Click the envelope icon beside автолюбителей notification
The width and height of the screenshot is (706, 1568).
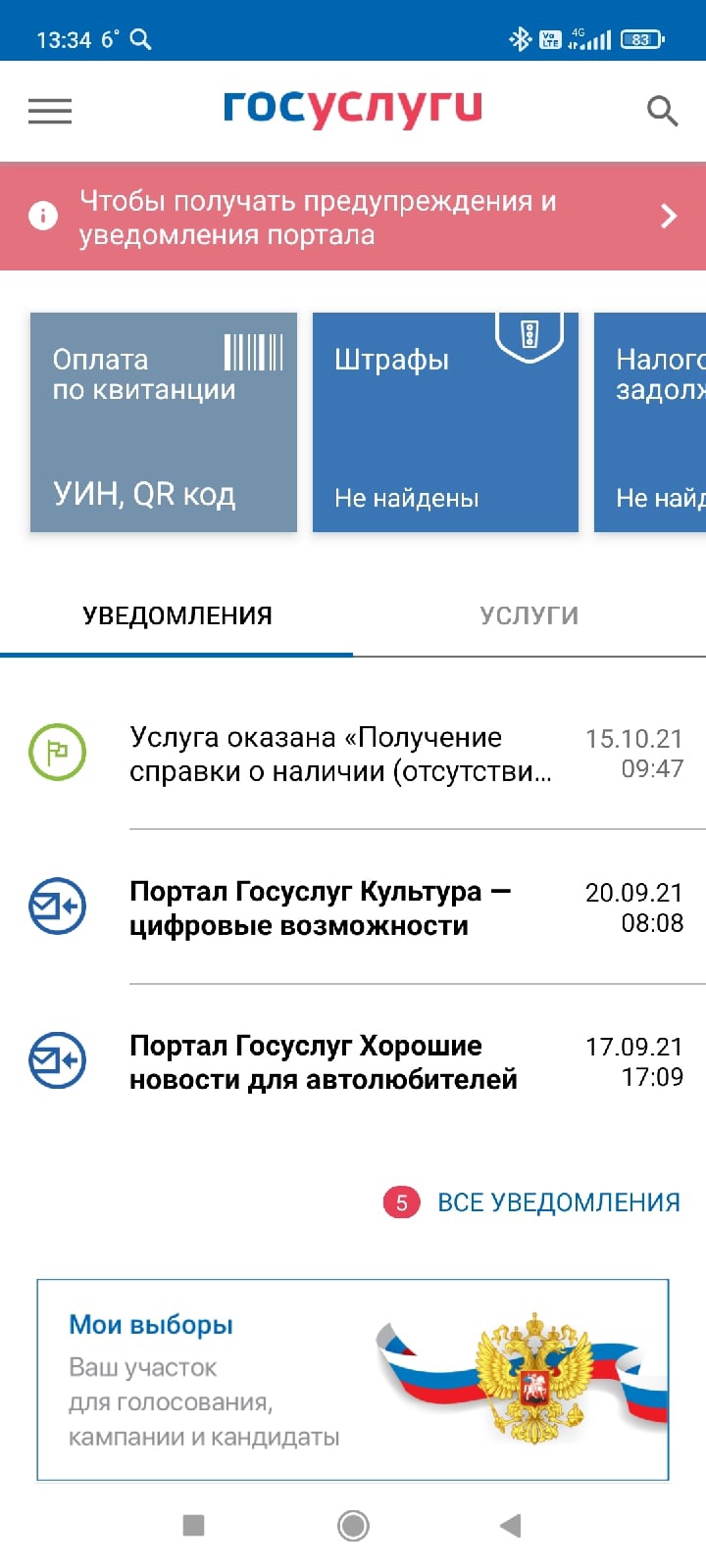[x=57, y=1059]
